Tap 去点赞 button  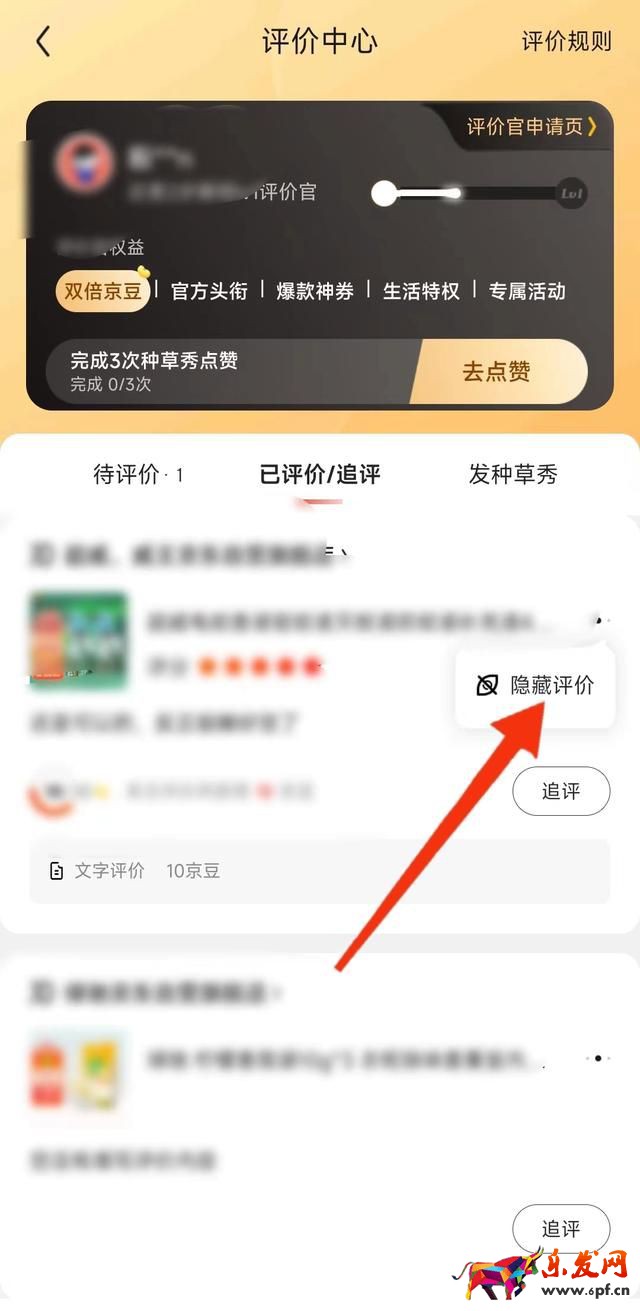497,372
